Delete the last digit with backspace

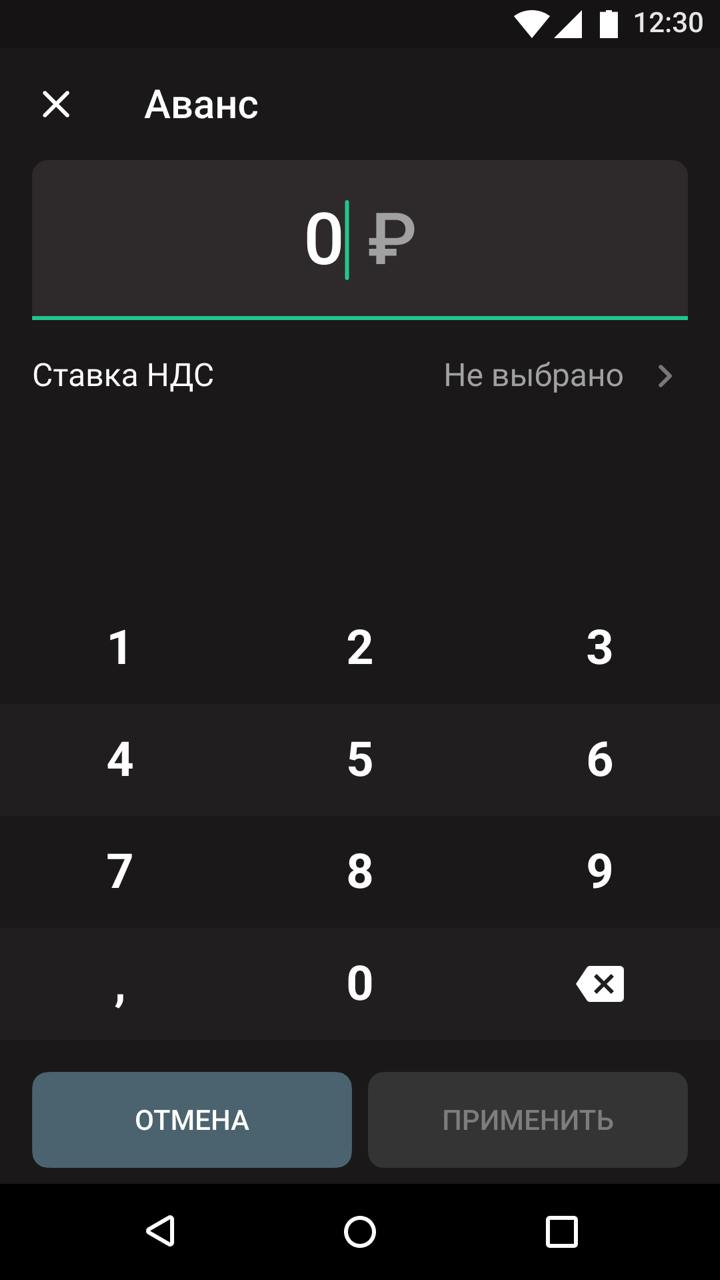click(600, 984)
